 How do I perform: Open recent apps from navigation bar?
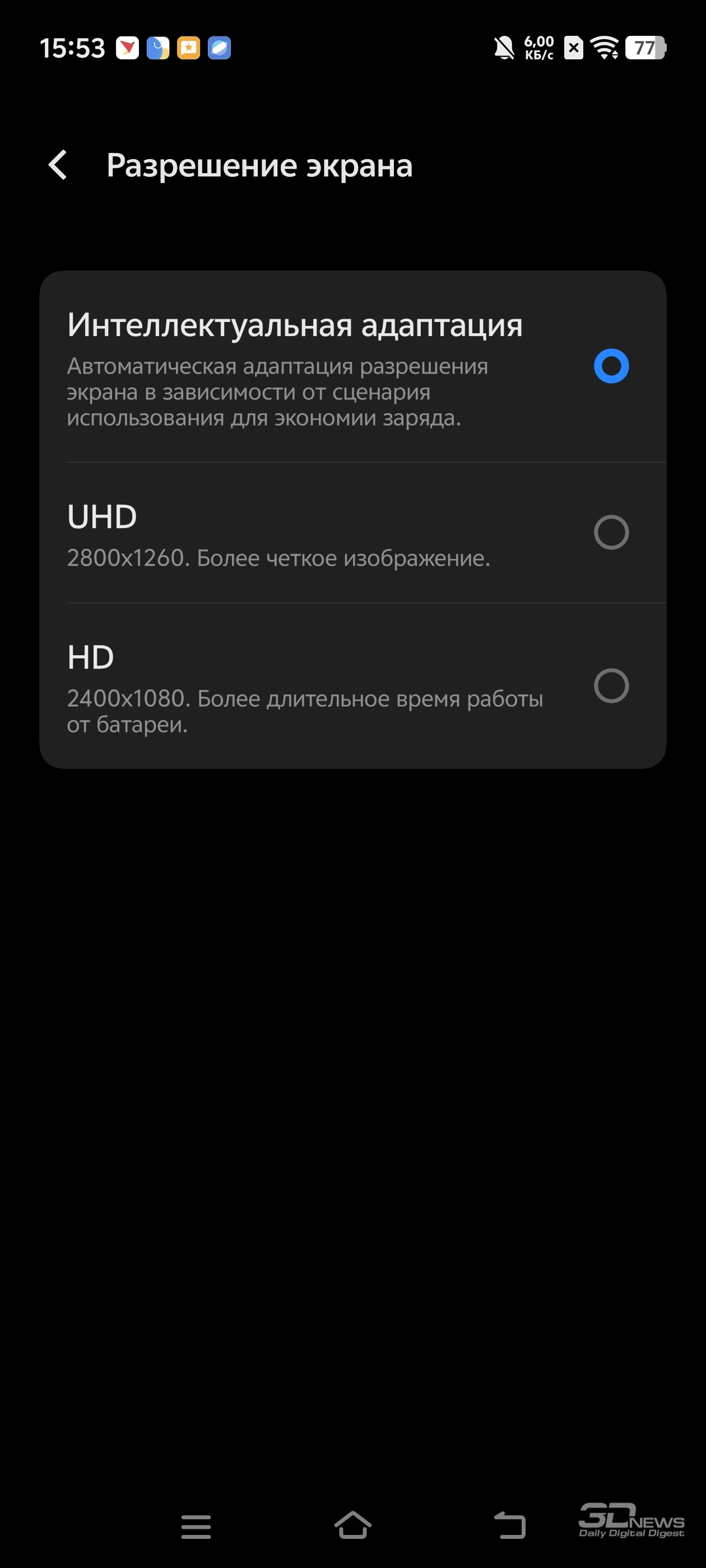196,1526
